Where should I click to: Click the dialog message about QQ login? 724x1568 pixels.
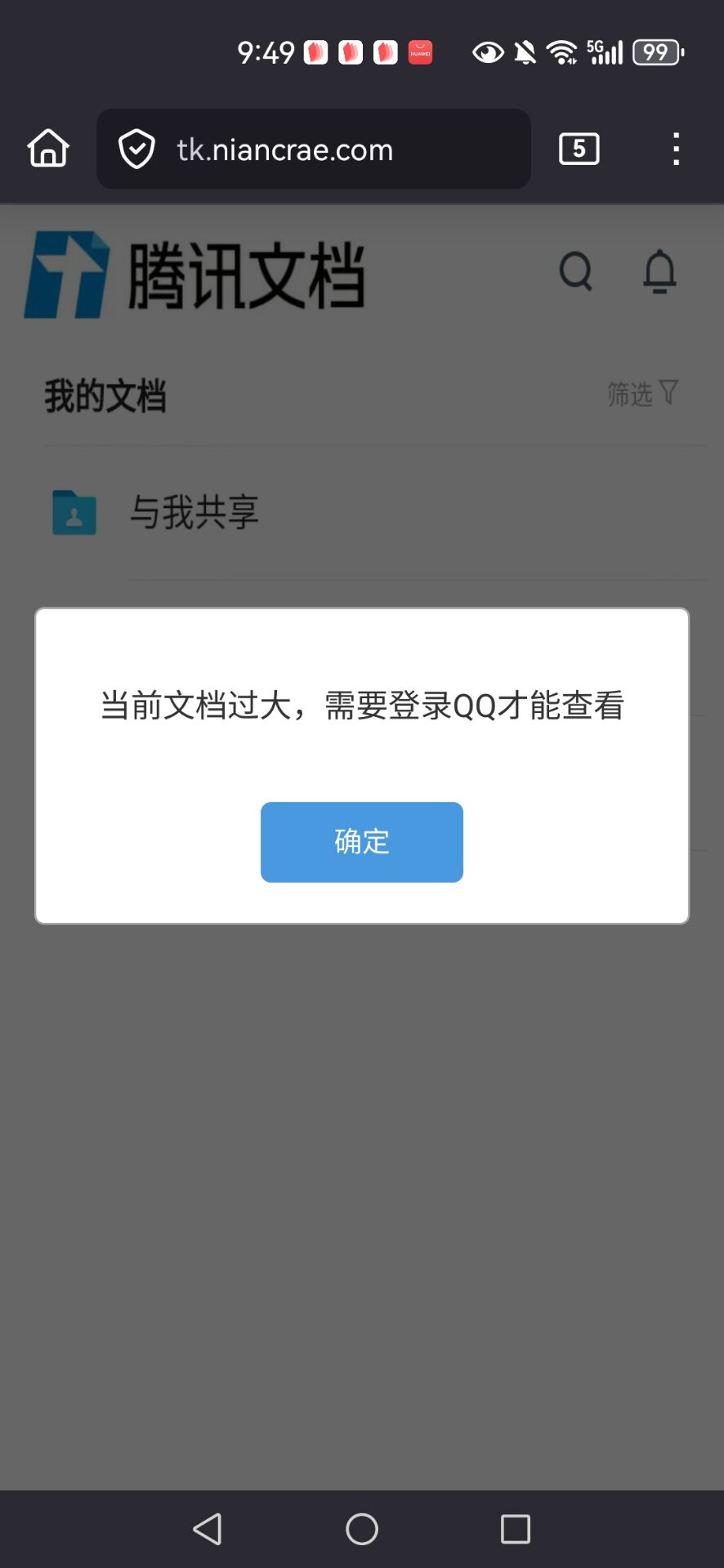pyautogui.click(x=362, y=706)
